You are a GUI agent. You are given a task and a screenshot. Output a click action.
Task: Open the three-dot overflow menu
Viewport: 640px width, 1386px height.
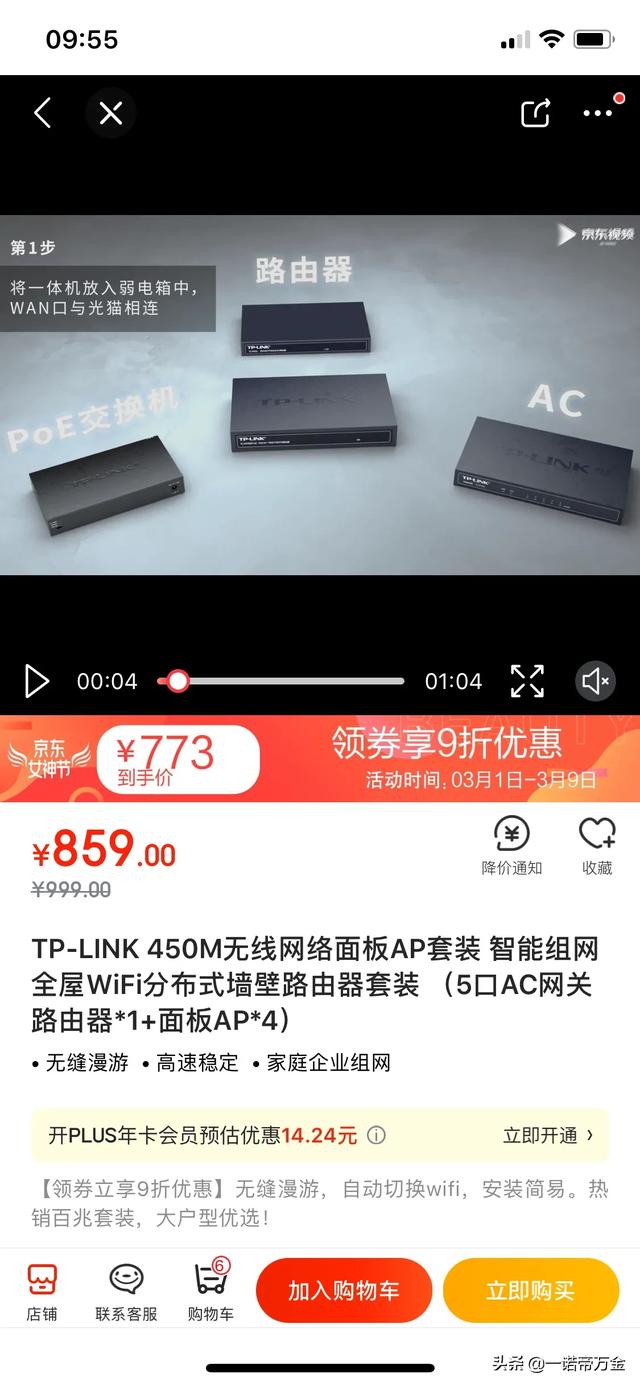coord(598,113)
